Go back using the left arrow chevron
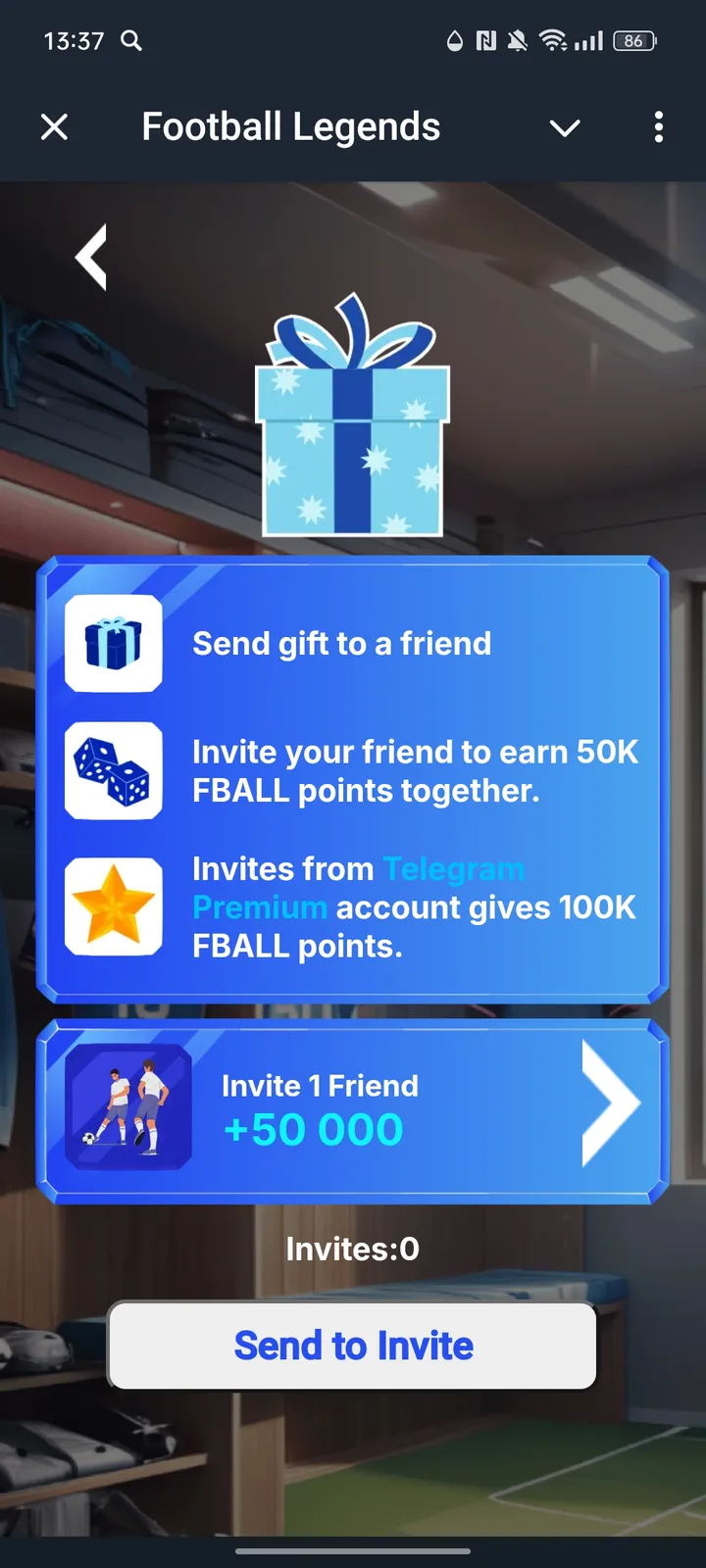 tap(90, 256)
